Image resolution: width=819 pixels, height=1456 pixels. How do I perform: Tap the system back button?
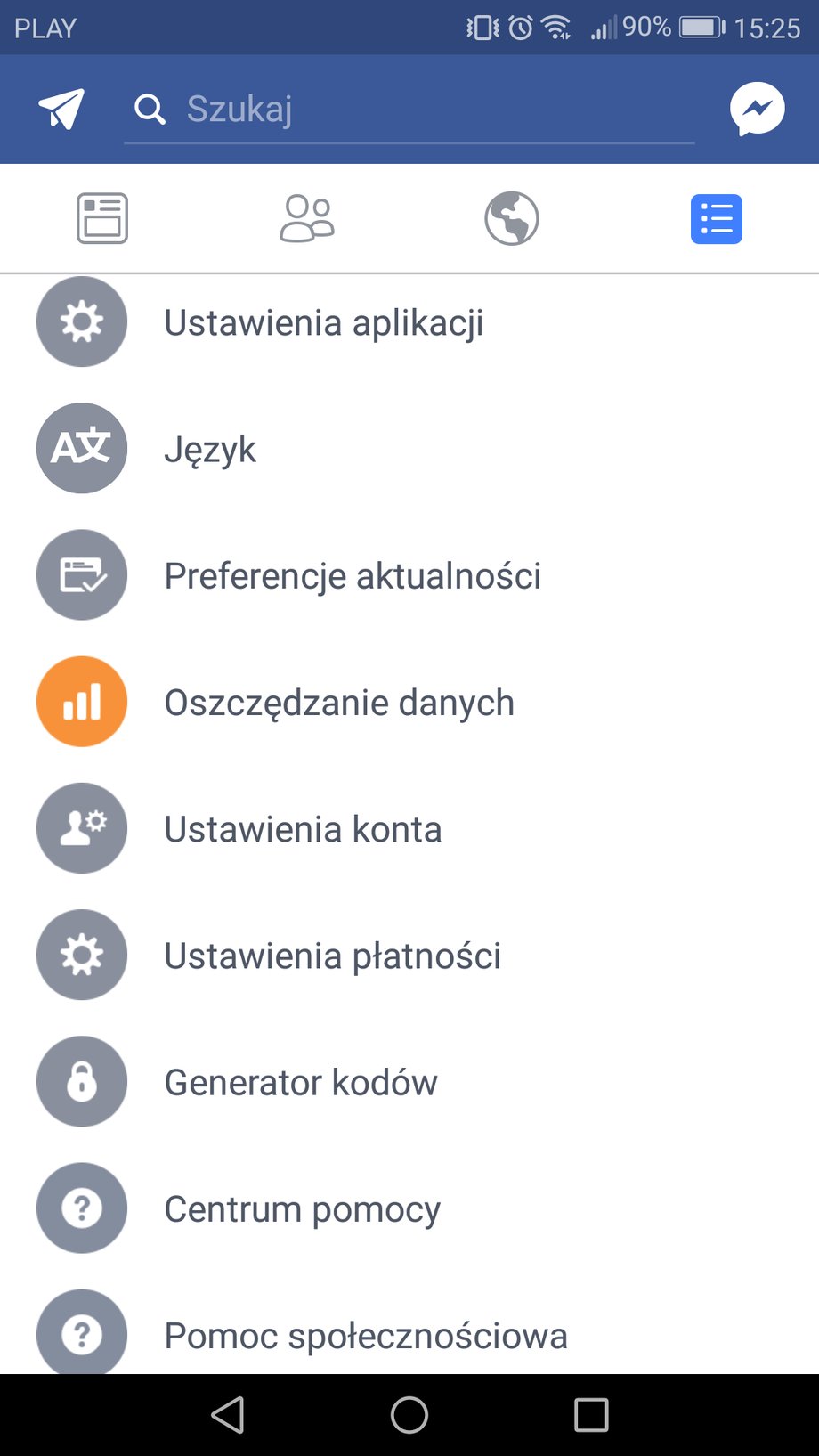point(228,1414)
